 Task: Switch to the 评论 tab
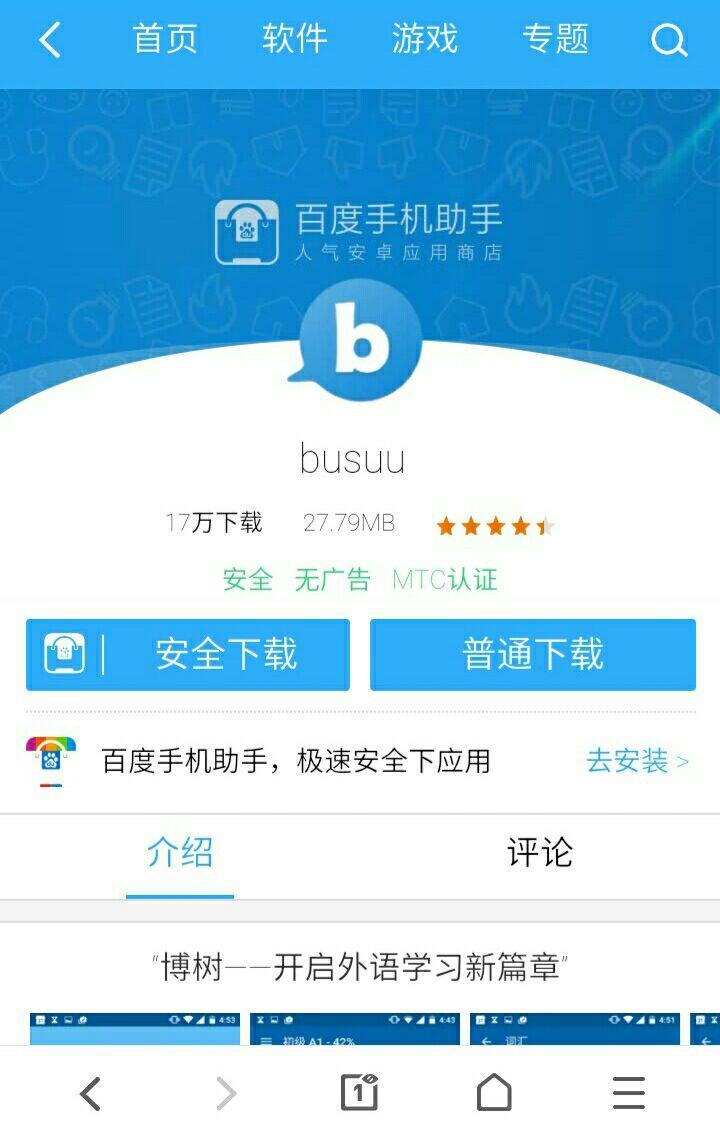click(539, 853)
